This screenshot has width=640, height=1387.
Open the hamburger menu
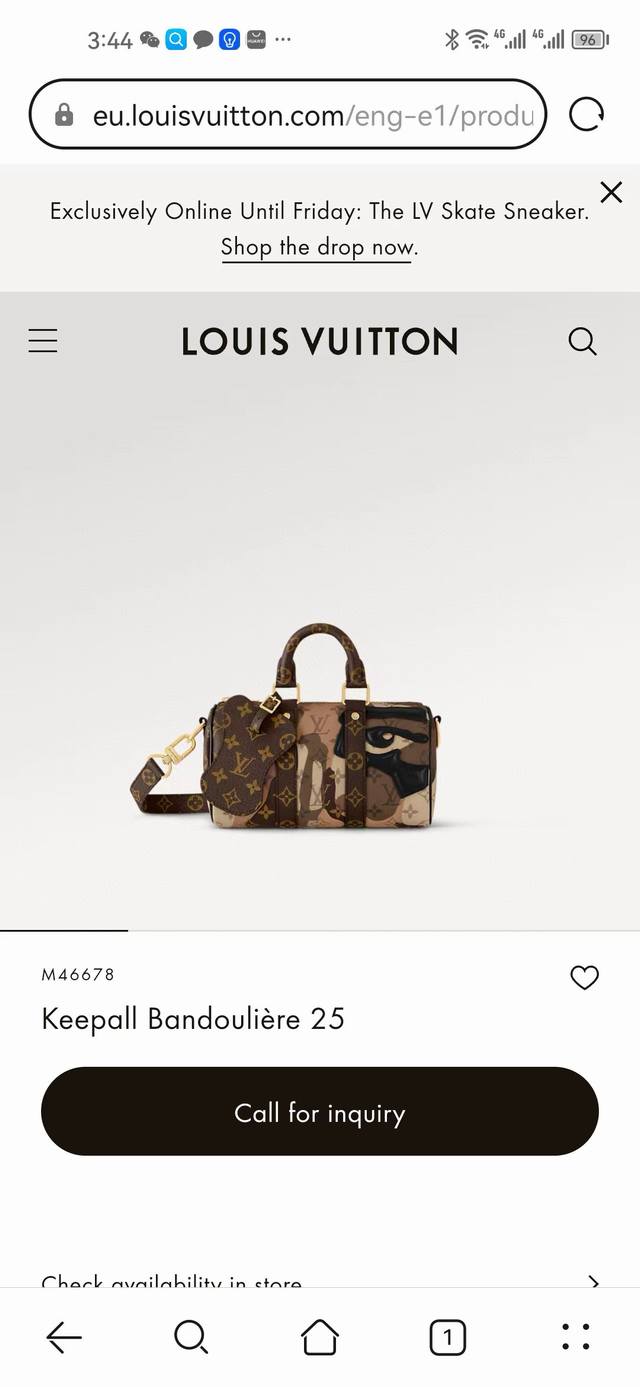pos(43,341)
